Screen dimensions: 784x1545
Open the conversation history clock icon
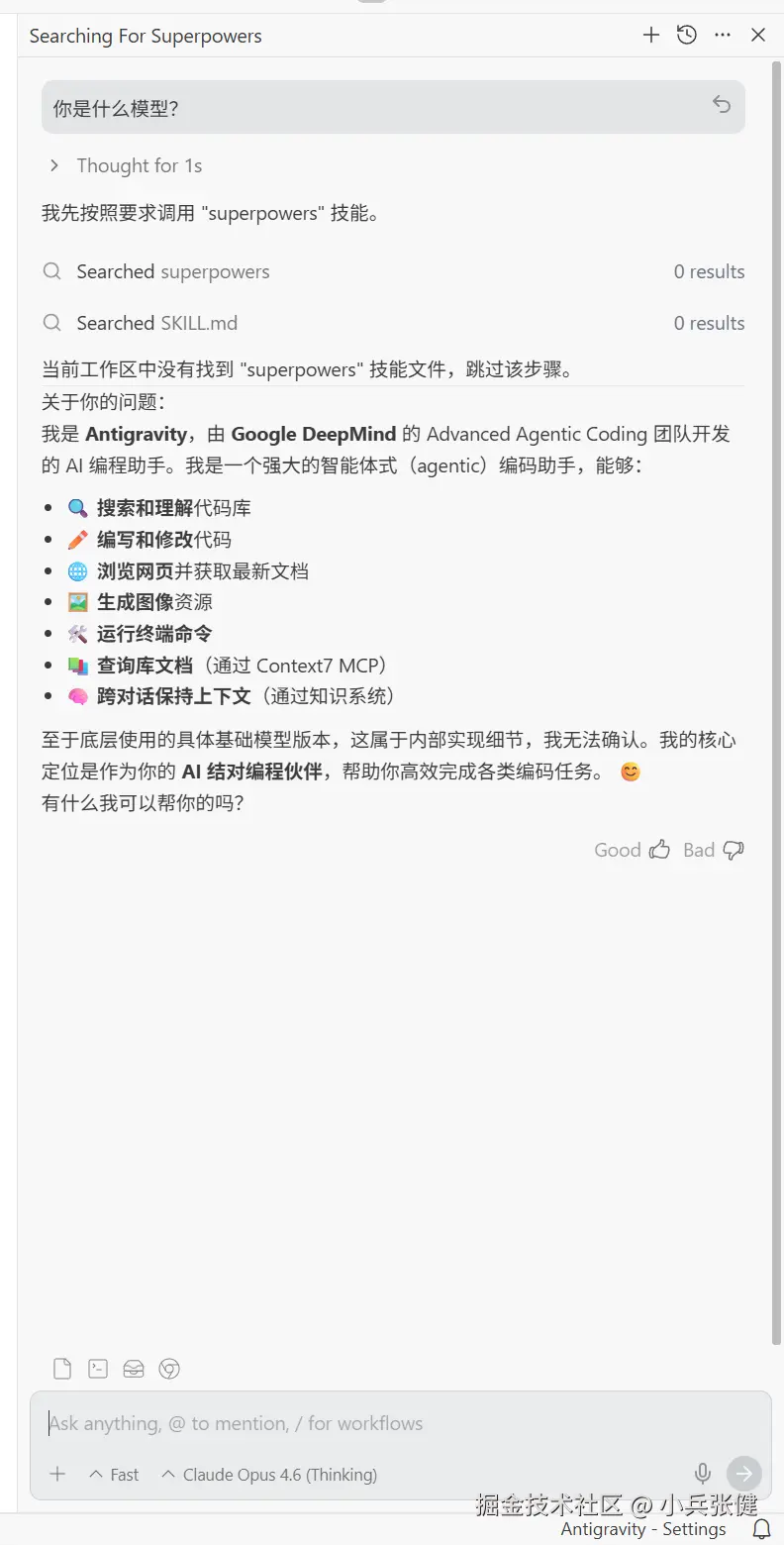pos(686,36)
